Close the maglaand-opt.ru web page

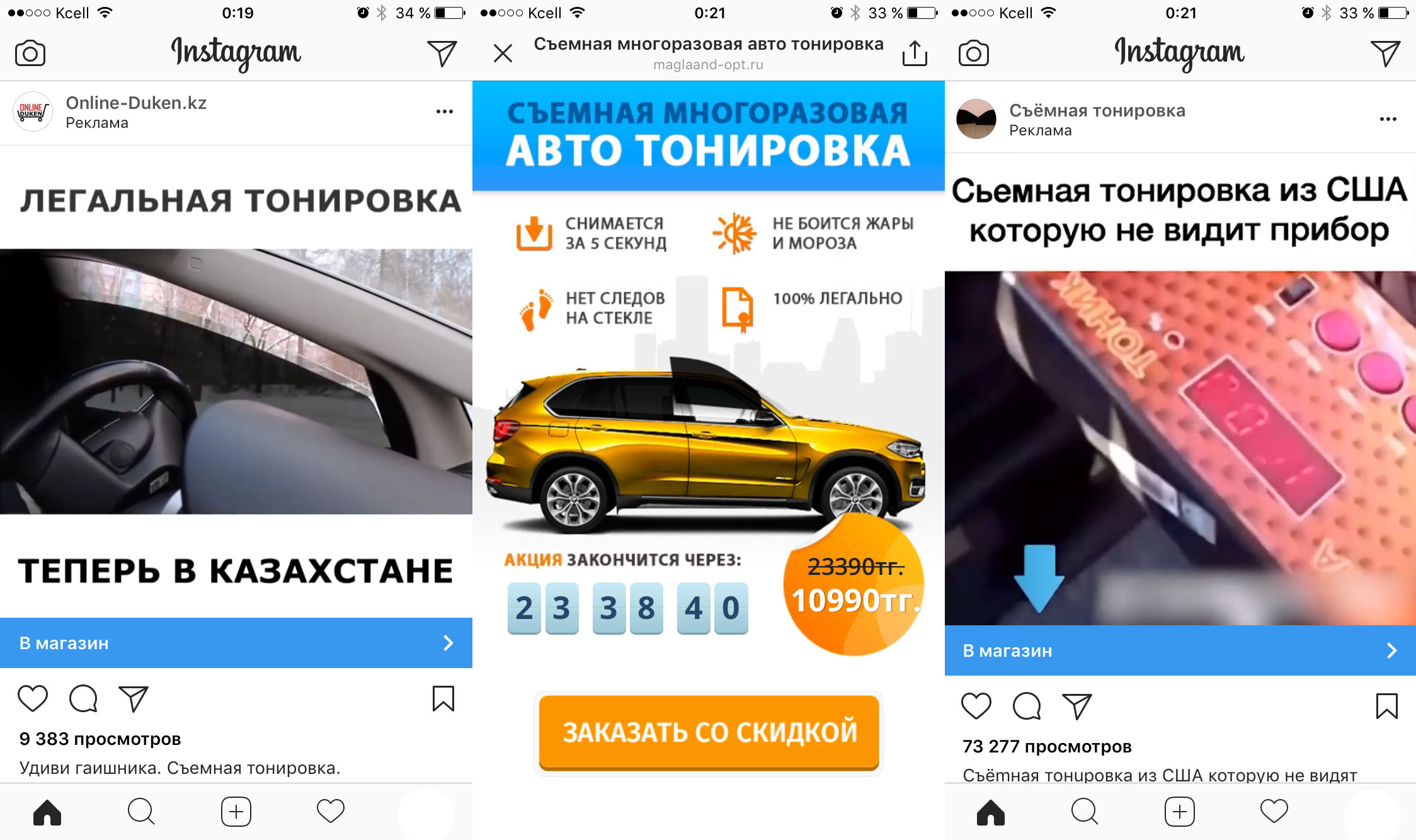click(x=503, y=54)
